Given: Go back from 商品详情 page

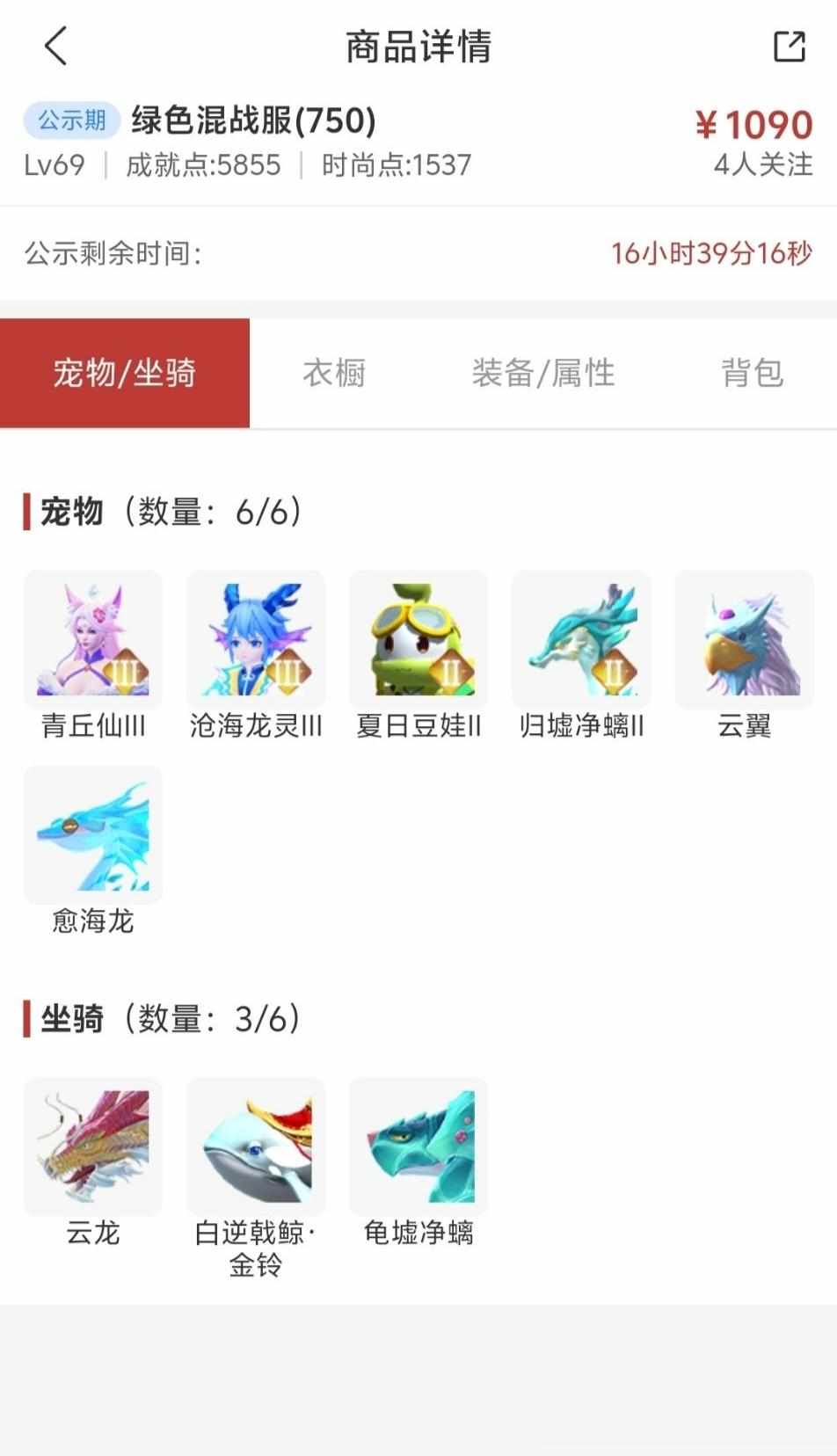Looking at the screenshot, I should click(x=55, y=47).
